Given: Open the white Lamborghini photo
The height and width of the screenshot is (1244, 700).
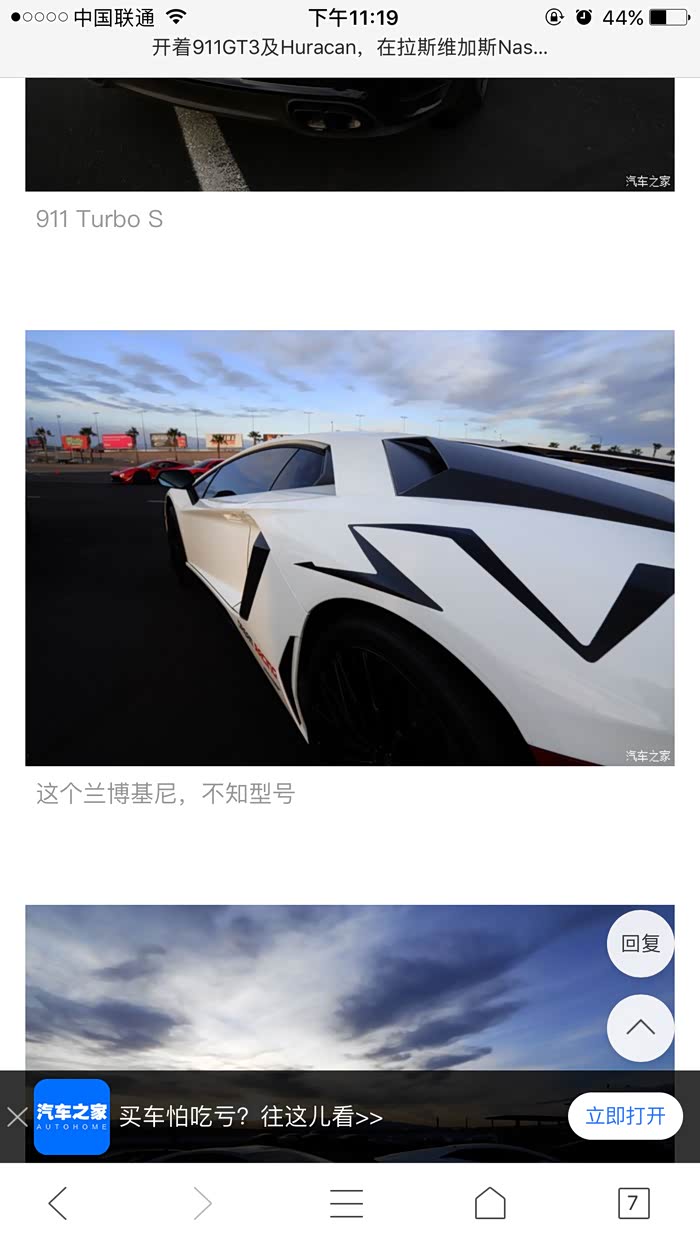Looking at the screenshot, I should [350, 548].
